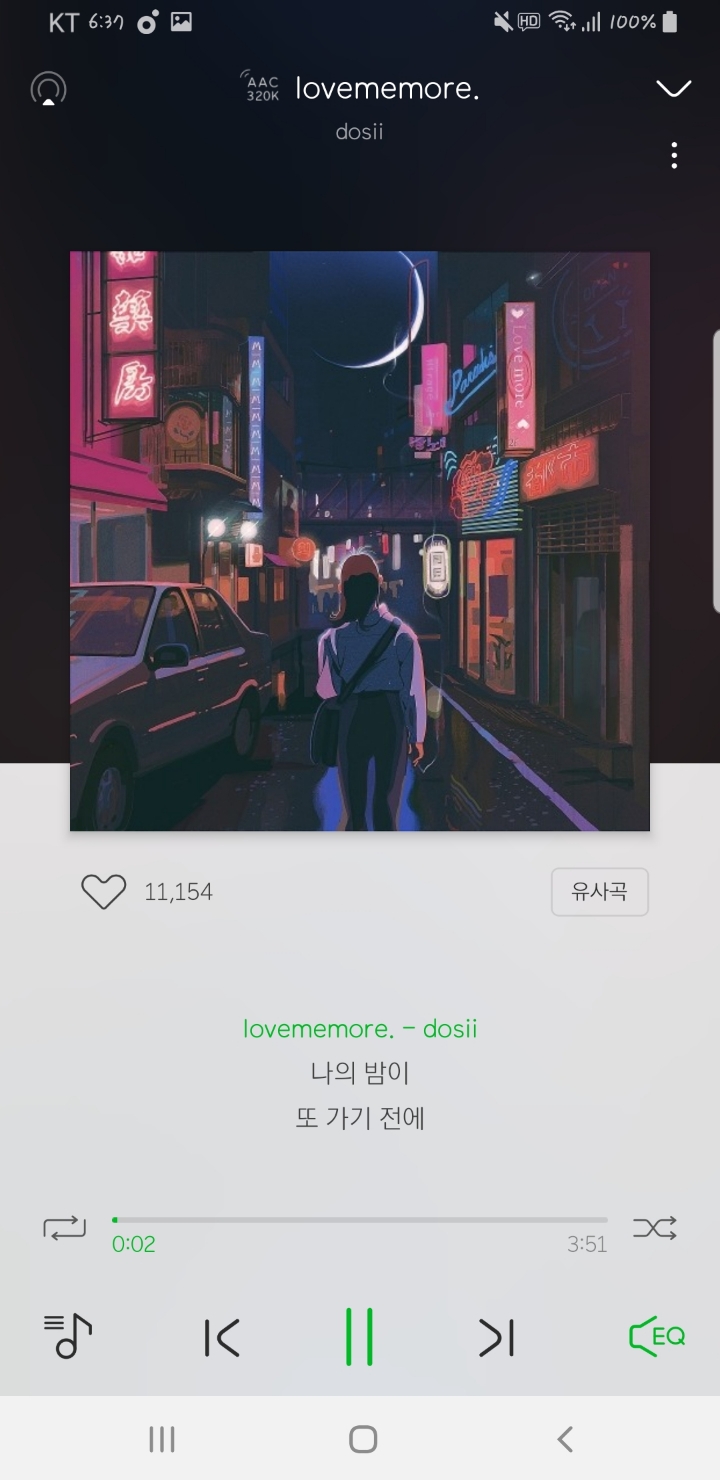Tap the artist name dosii

[360, 131]
